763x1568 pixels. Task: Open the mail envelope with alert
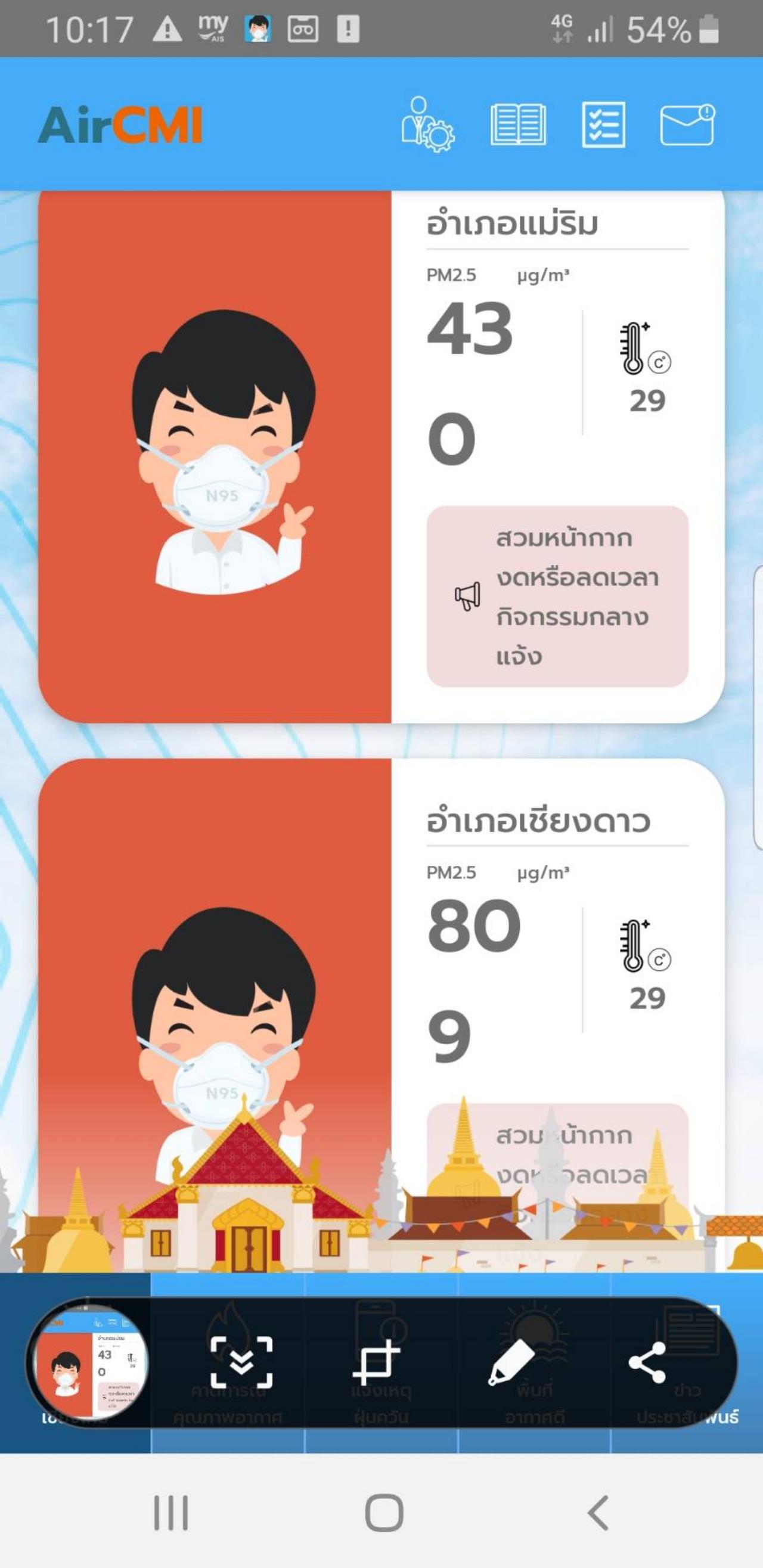(687, 125)
